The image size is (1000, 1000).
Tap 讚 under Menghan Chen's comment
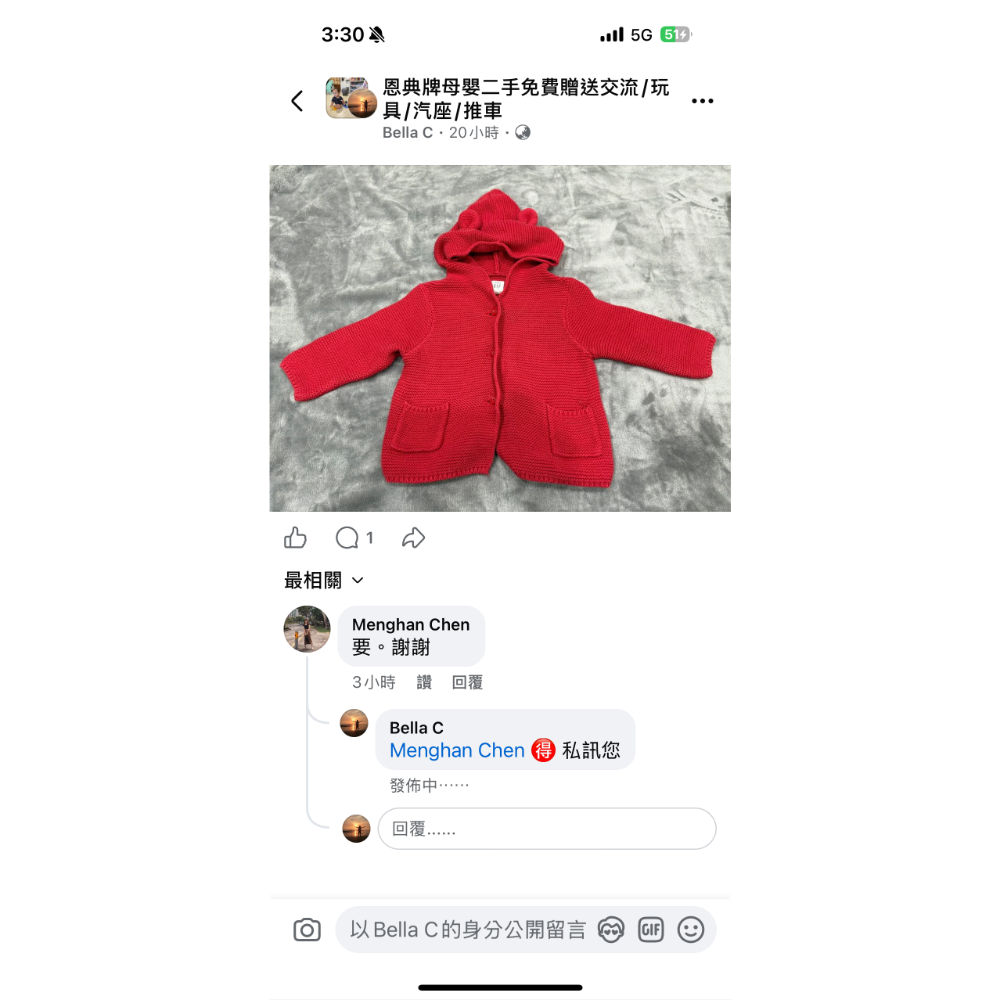424,682
